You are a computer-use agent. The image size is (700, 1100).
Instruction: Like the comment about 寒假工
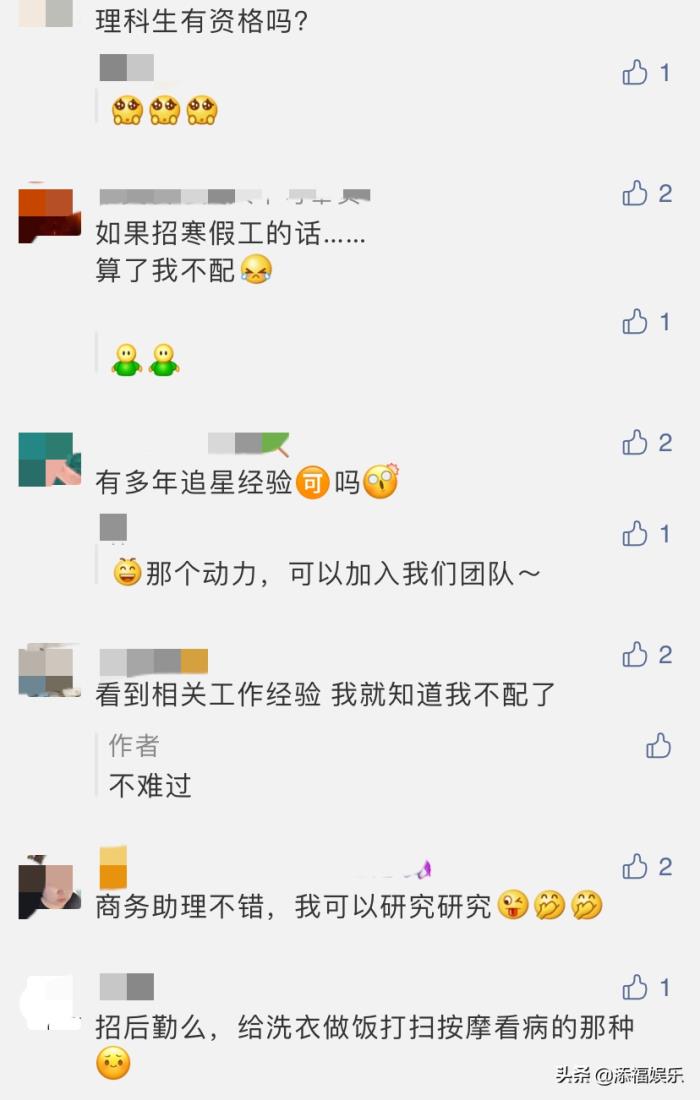pyautogui.click(x=635, y=193)
